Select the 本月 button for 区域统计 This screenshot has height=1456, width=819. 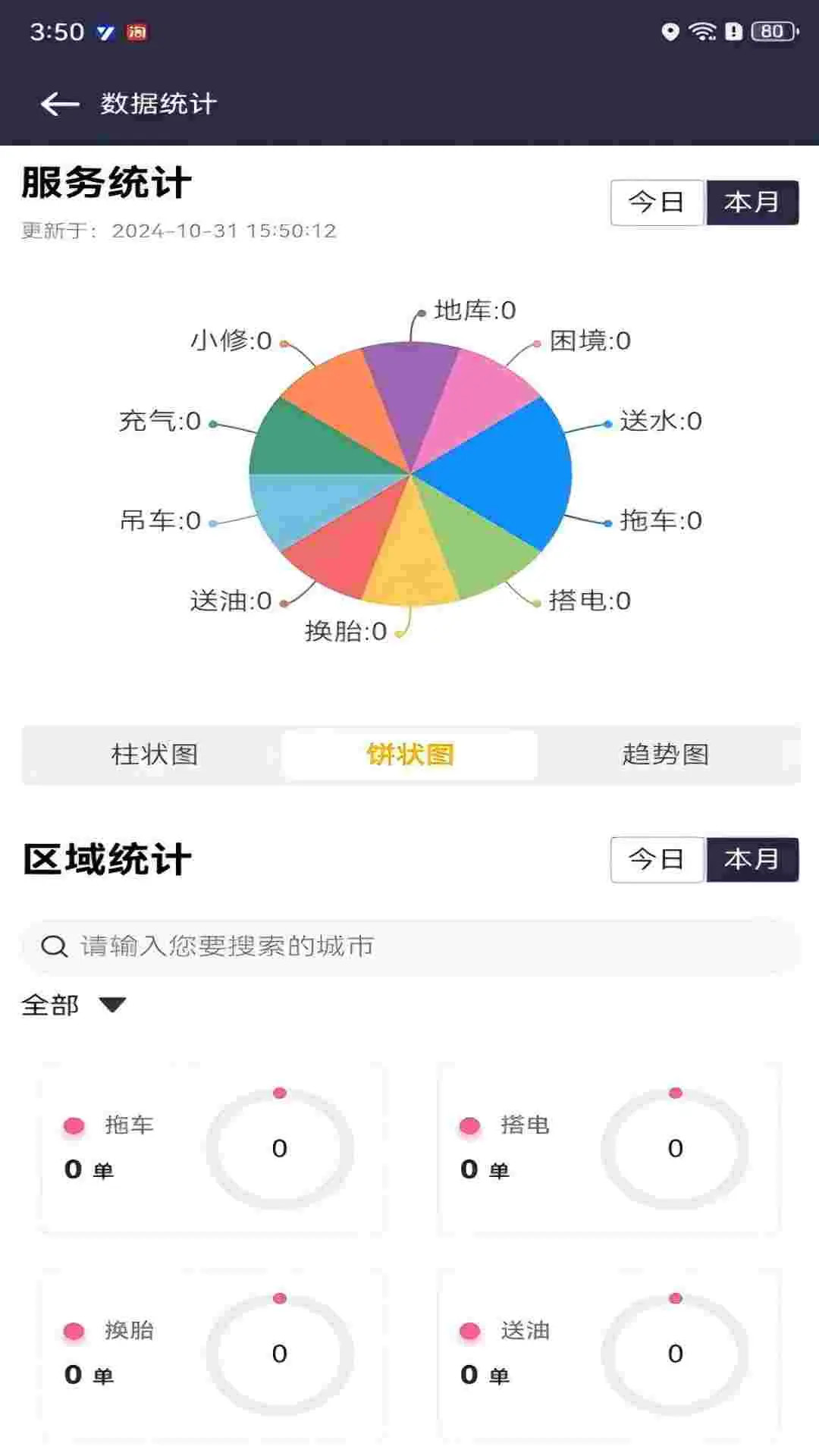pos(752,859)
